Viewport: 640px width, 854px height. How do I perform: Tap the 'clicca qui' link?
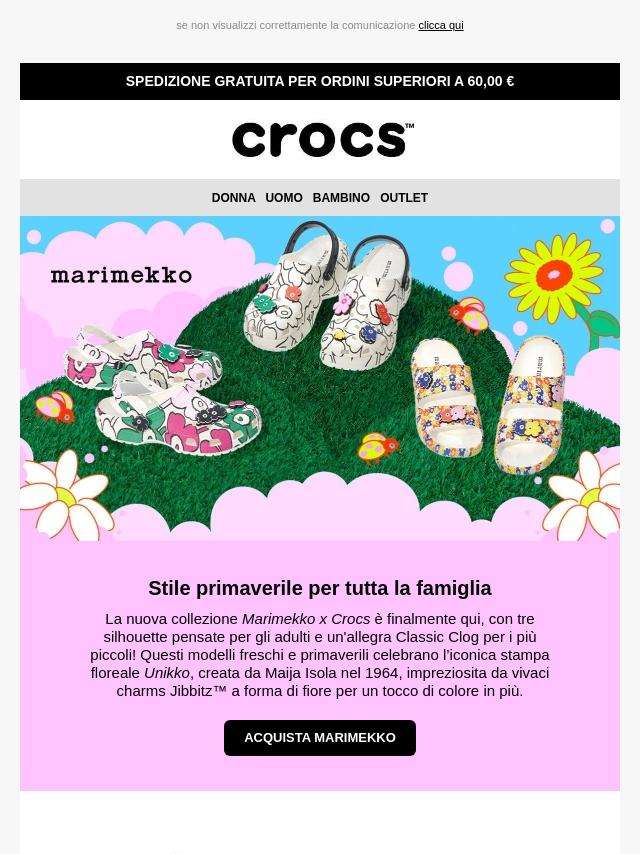(x=440, y=25)
